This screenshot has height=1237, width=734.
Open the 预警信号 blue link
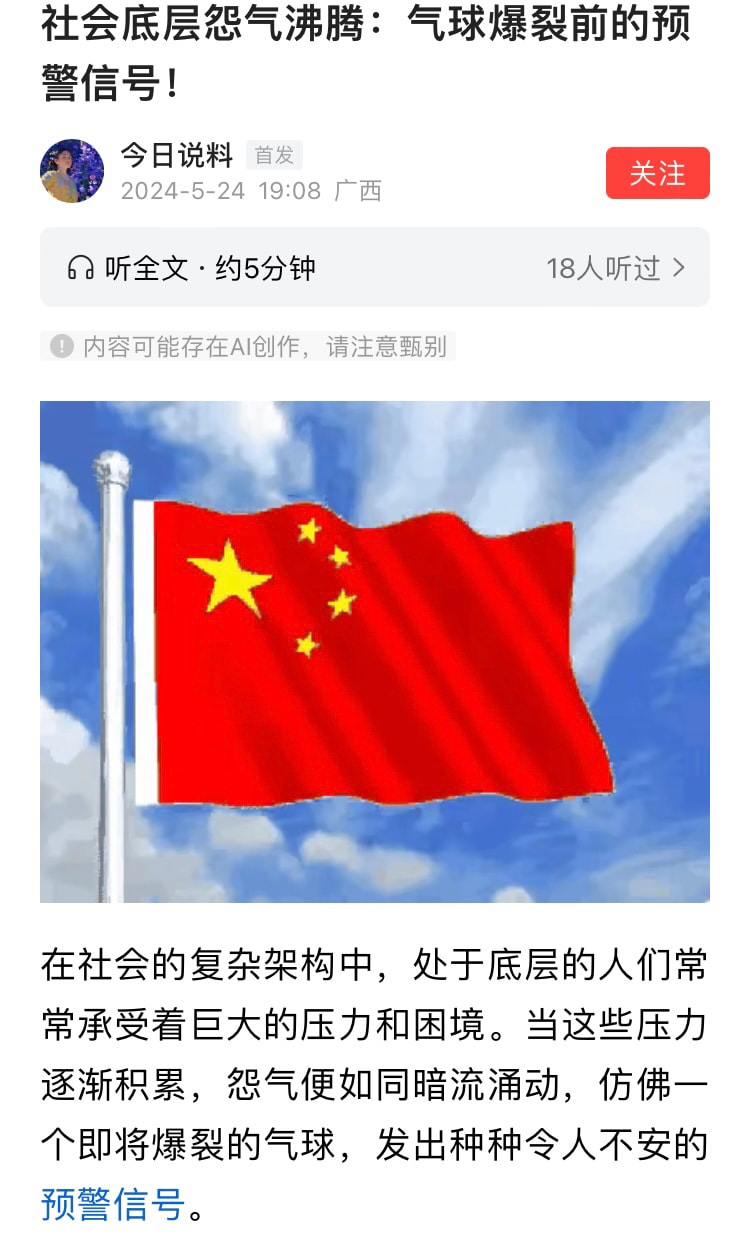[112, 1203]
